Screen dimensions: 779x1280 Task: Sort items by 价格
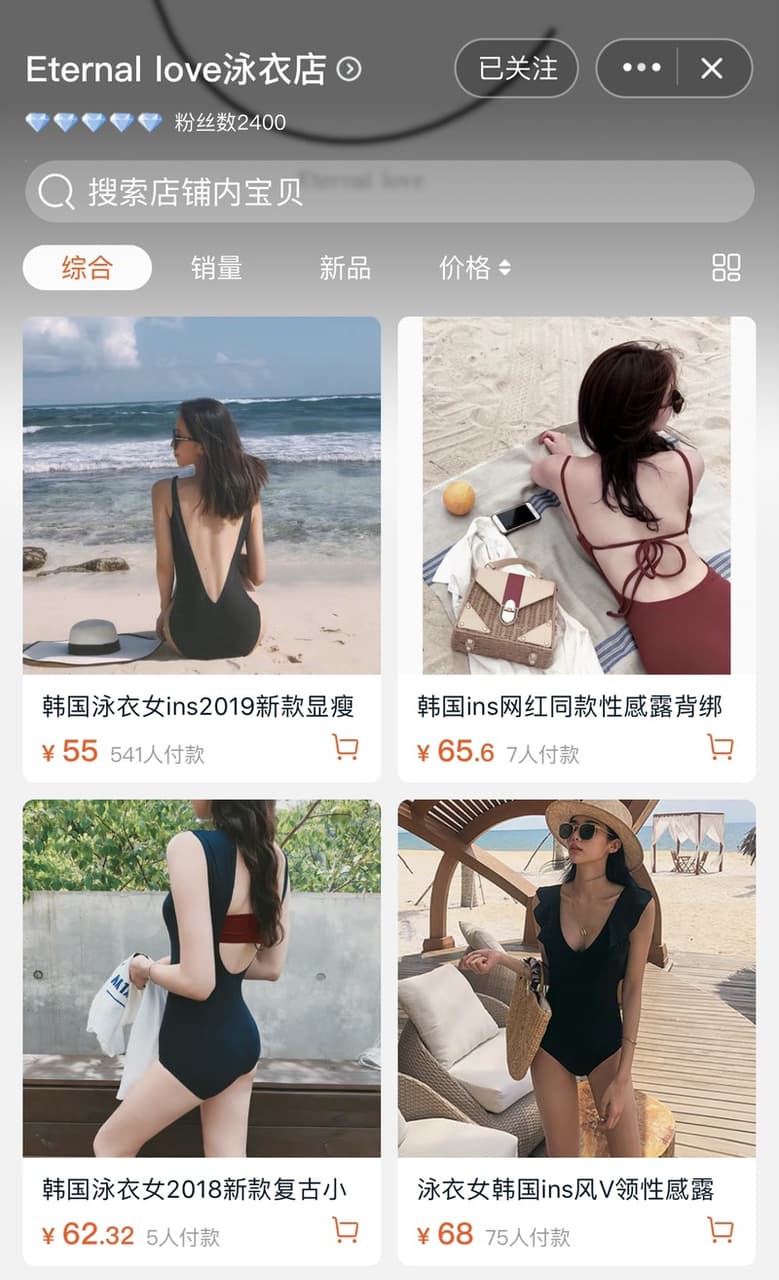click(x=474, y=267)
